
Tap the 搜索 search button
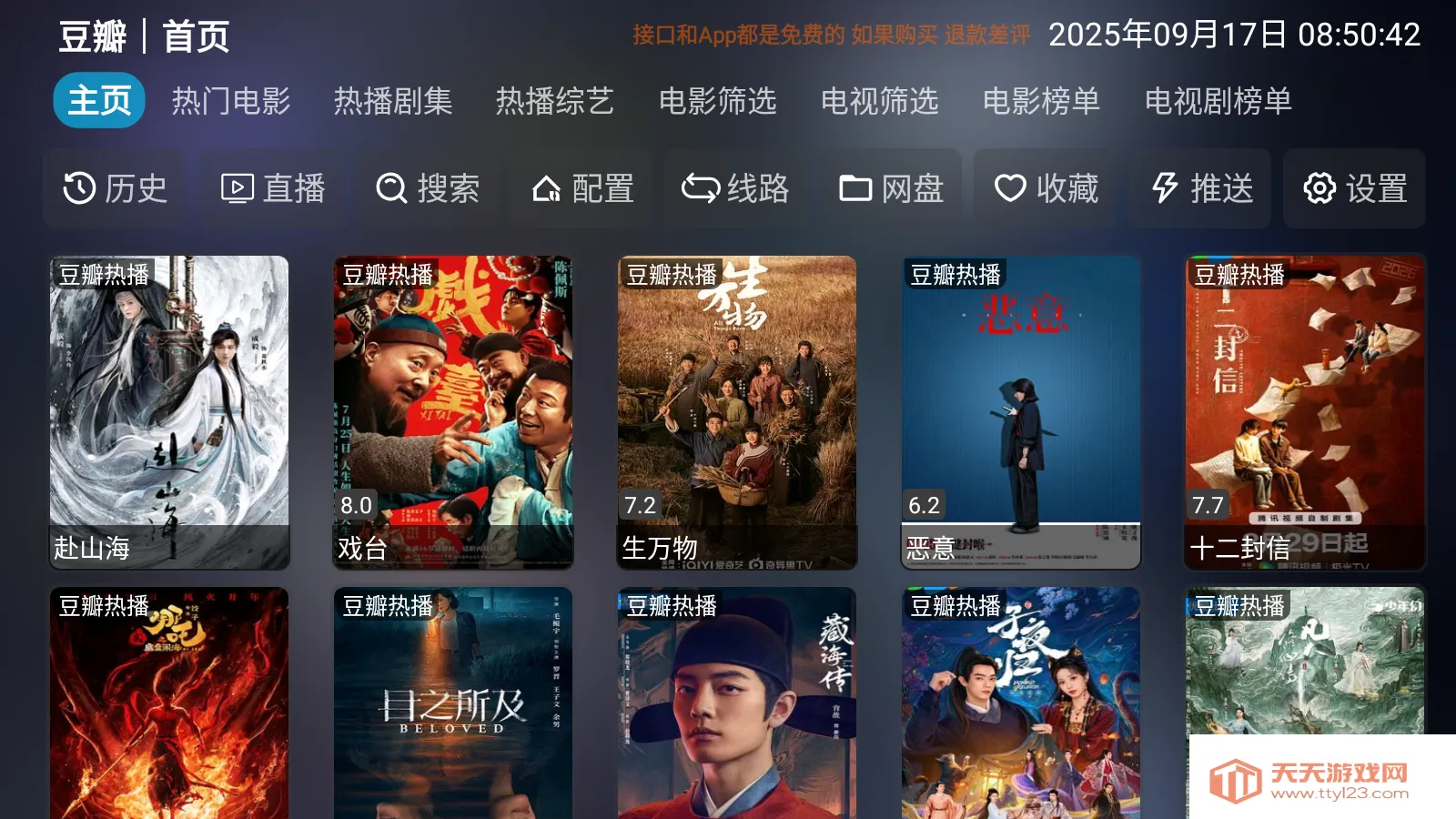tap(428, 188)
